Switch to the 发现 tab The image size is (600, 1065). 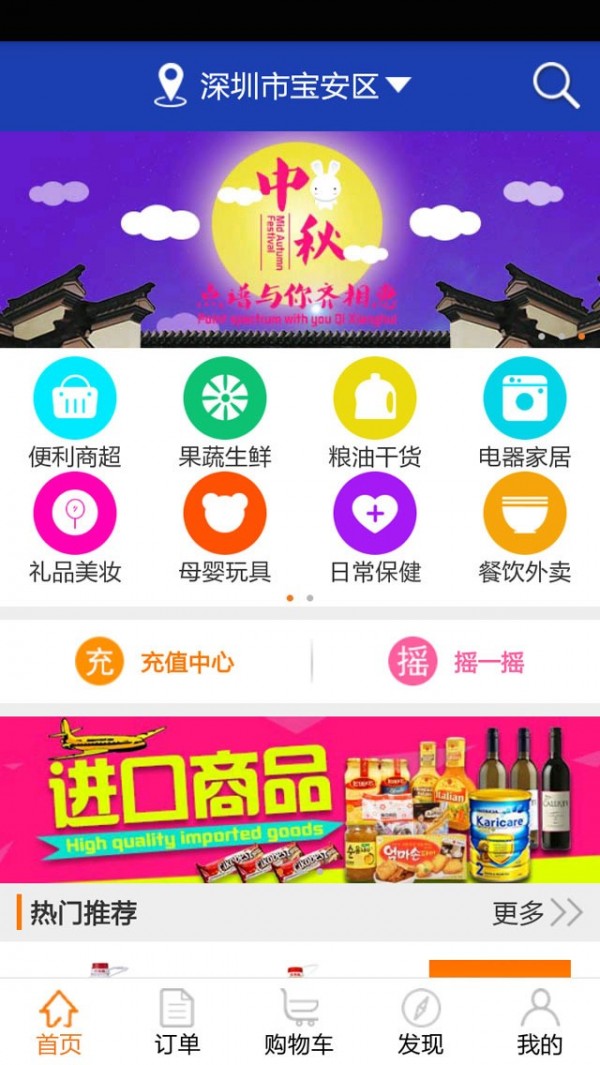pos(421,1022)
